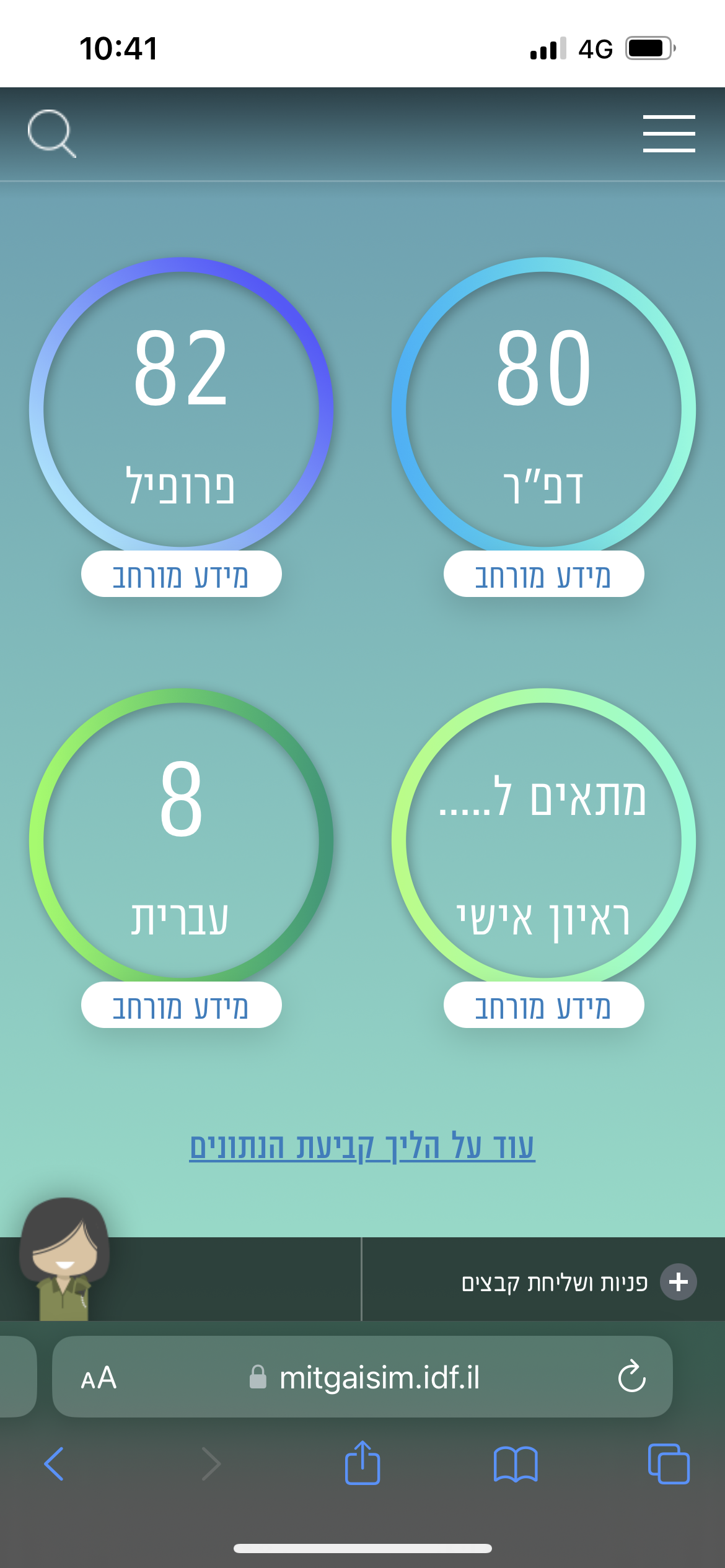Open the soldier chatbot avatar
725x1568 pixels.
click(64, 1258)
